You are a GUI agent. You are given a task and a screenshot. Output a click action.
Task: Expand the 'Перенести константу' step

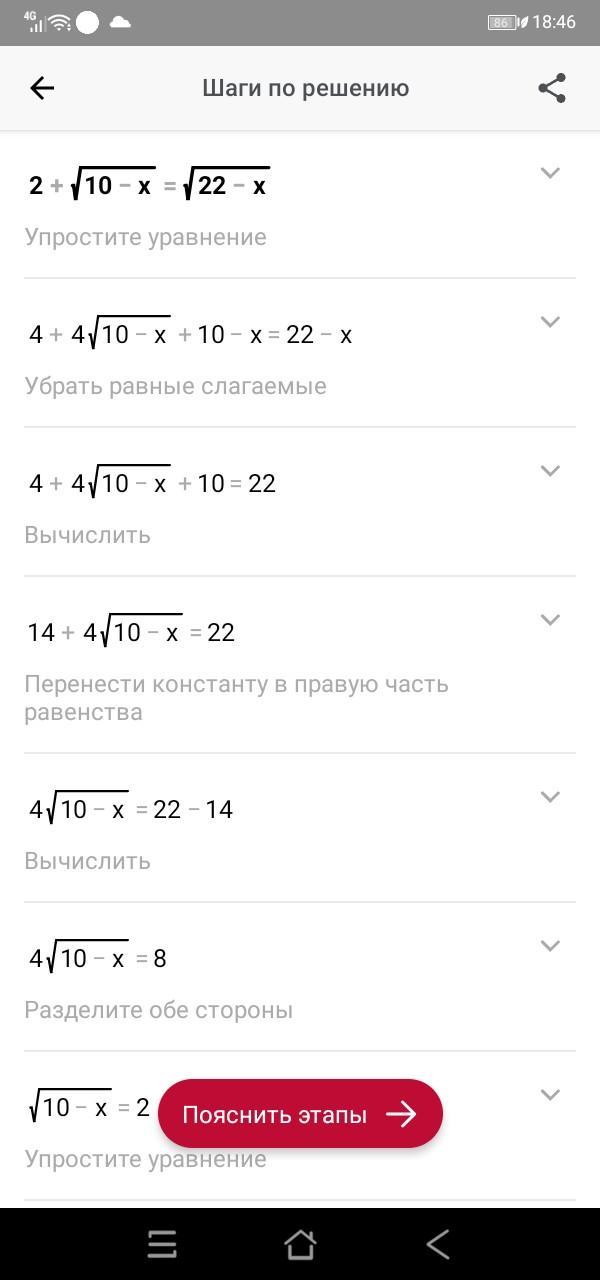(549, 620)
